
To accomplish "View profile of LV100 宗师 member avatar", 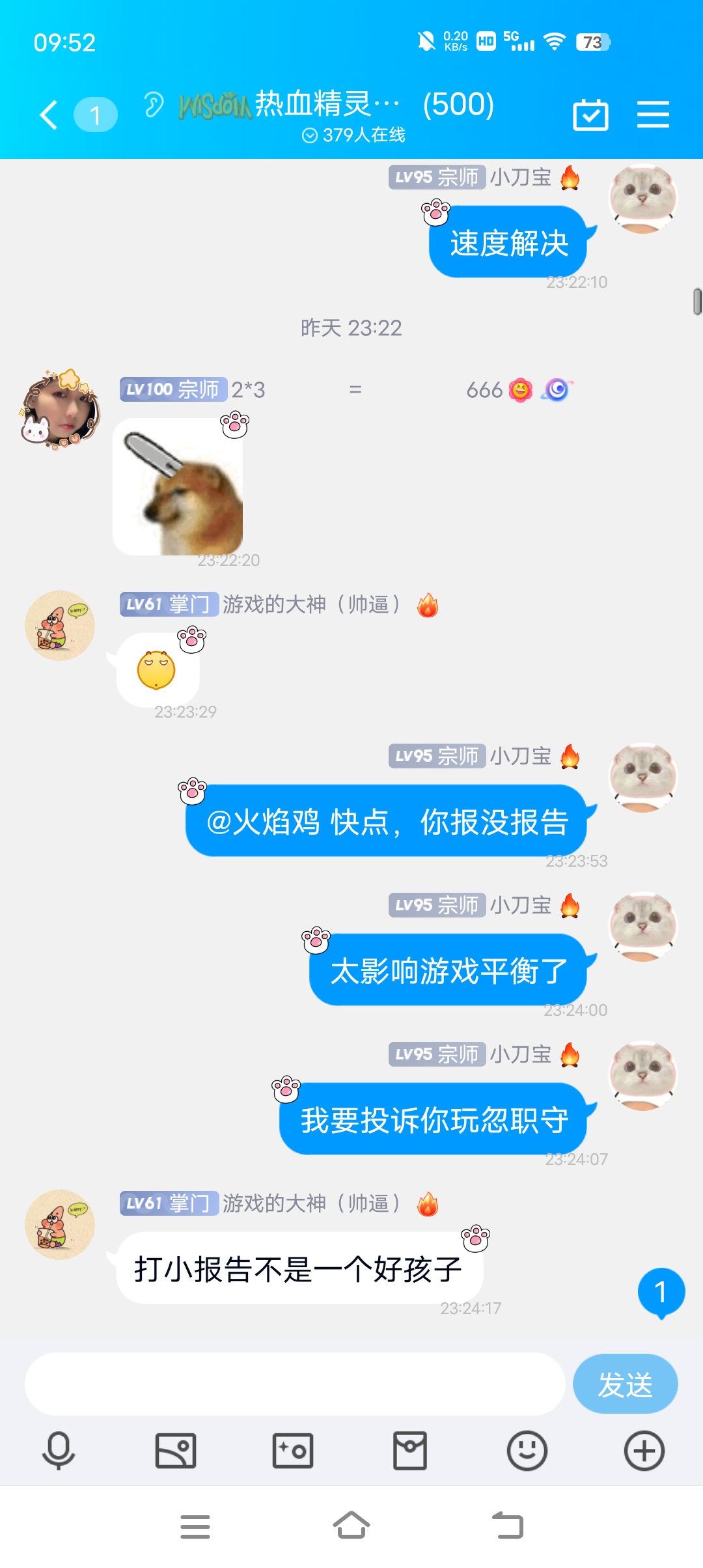I will pyautogui.click(x=59, y=409).
